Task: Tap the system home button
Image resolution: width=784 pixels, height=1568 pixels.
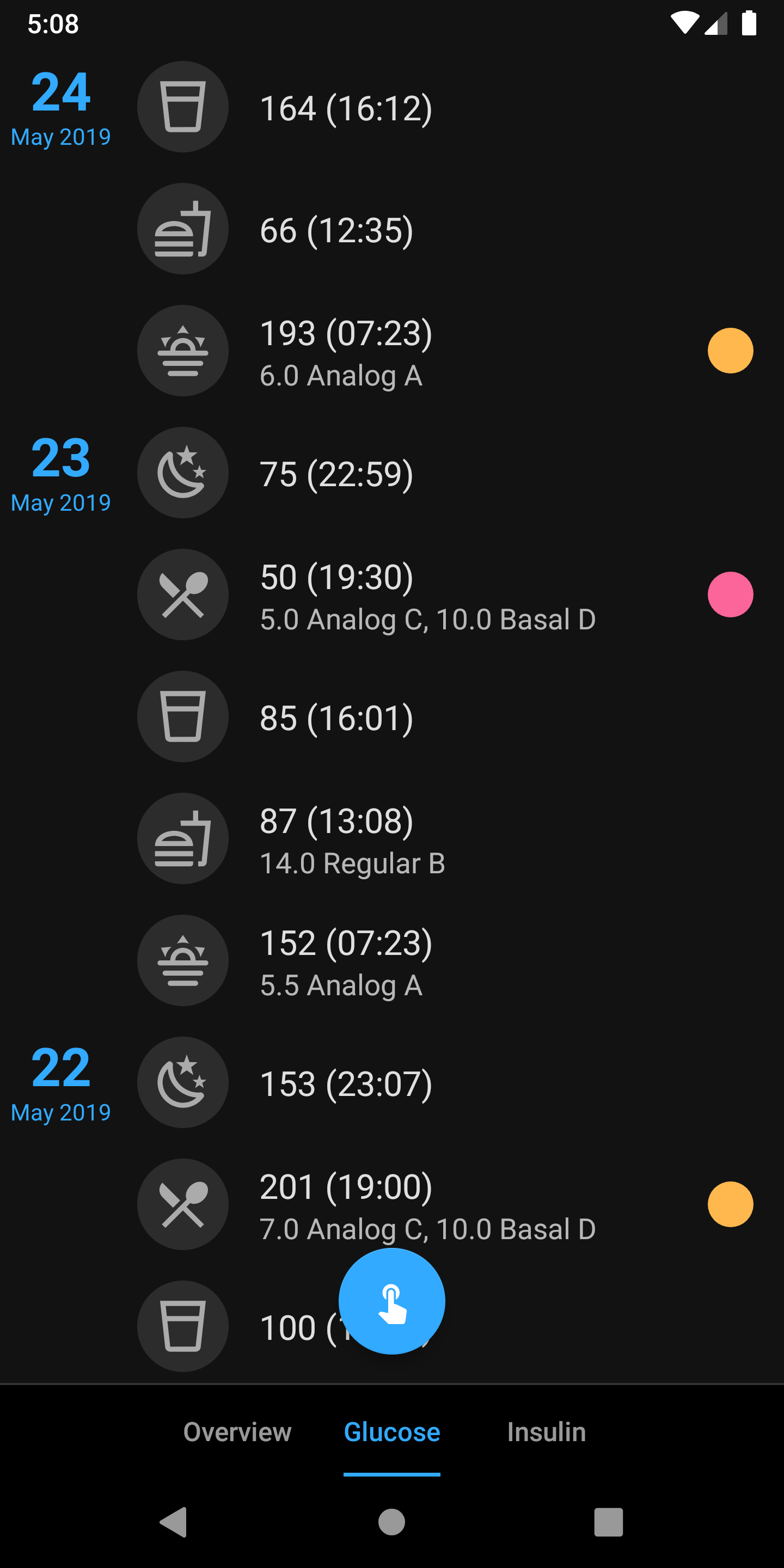Action: [391, 1522]
